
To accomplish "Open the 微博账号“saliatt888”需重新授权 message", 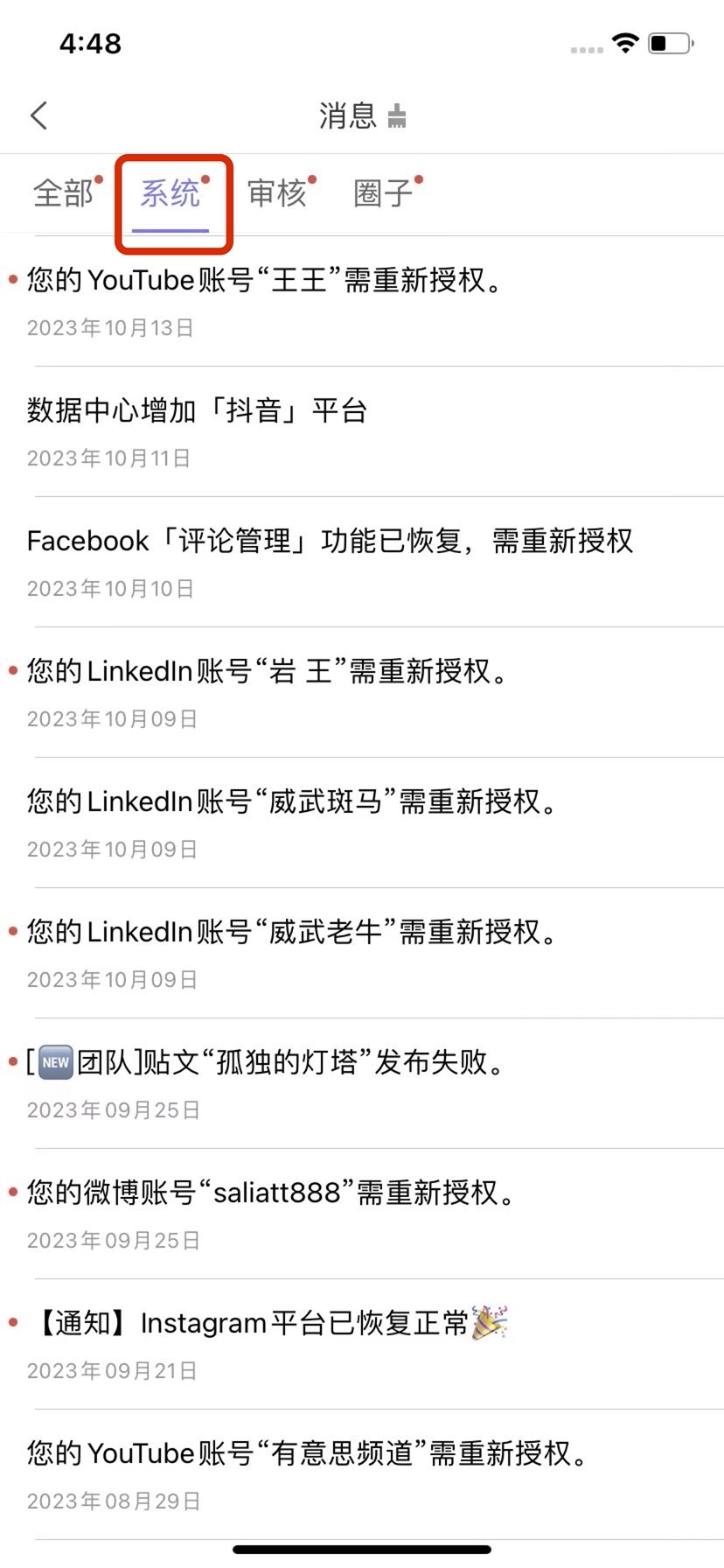I will pos(362,1214).
